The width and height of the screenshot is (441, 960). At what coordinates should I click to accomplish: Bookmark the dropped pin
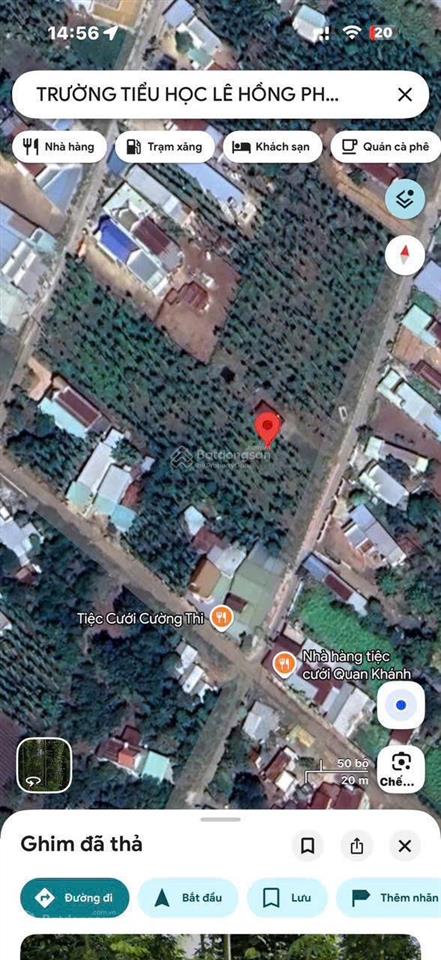[307, 846]
